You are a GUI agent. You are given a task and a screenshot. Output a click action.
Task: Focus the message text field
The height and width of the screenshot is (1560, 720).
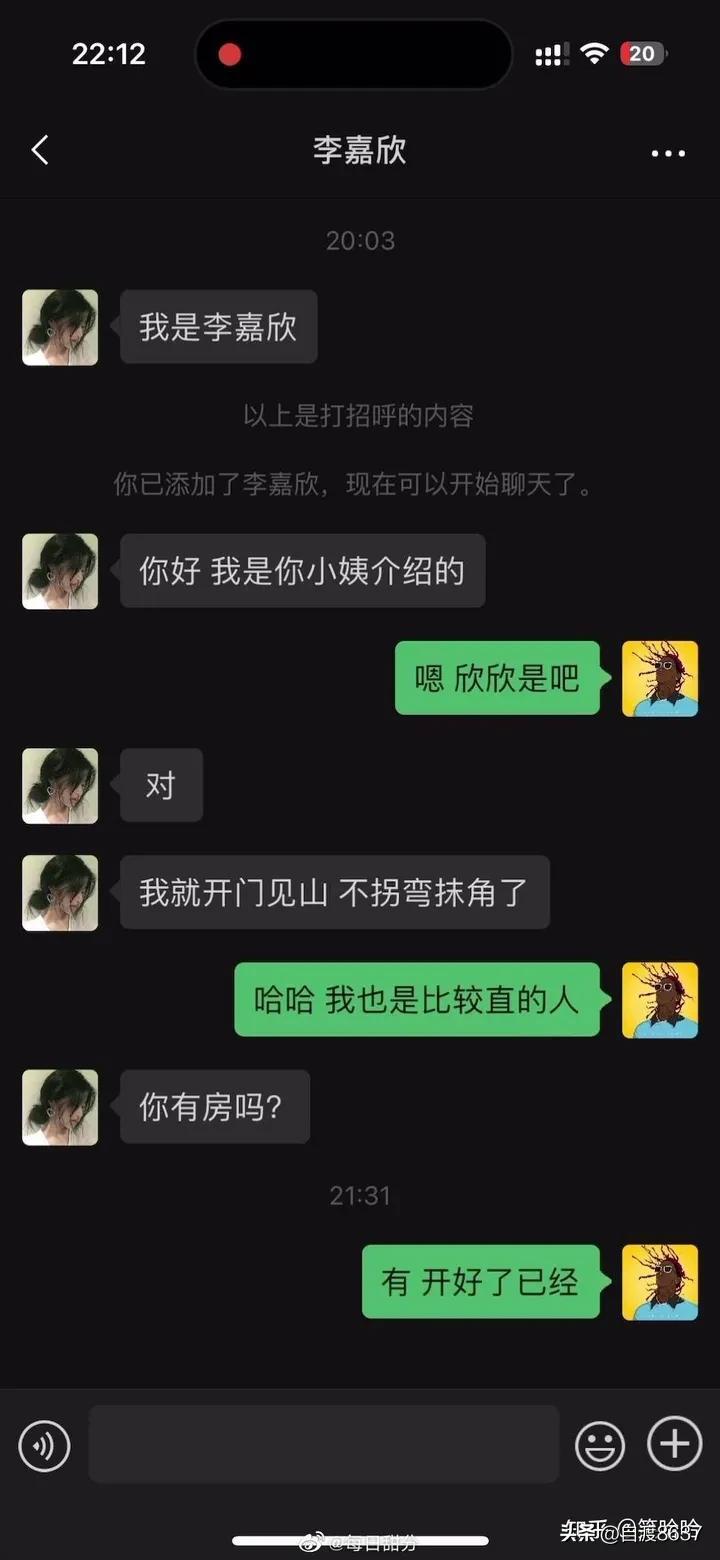[x=323, y=1444]
